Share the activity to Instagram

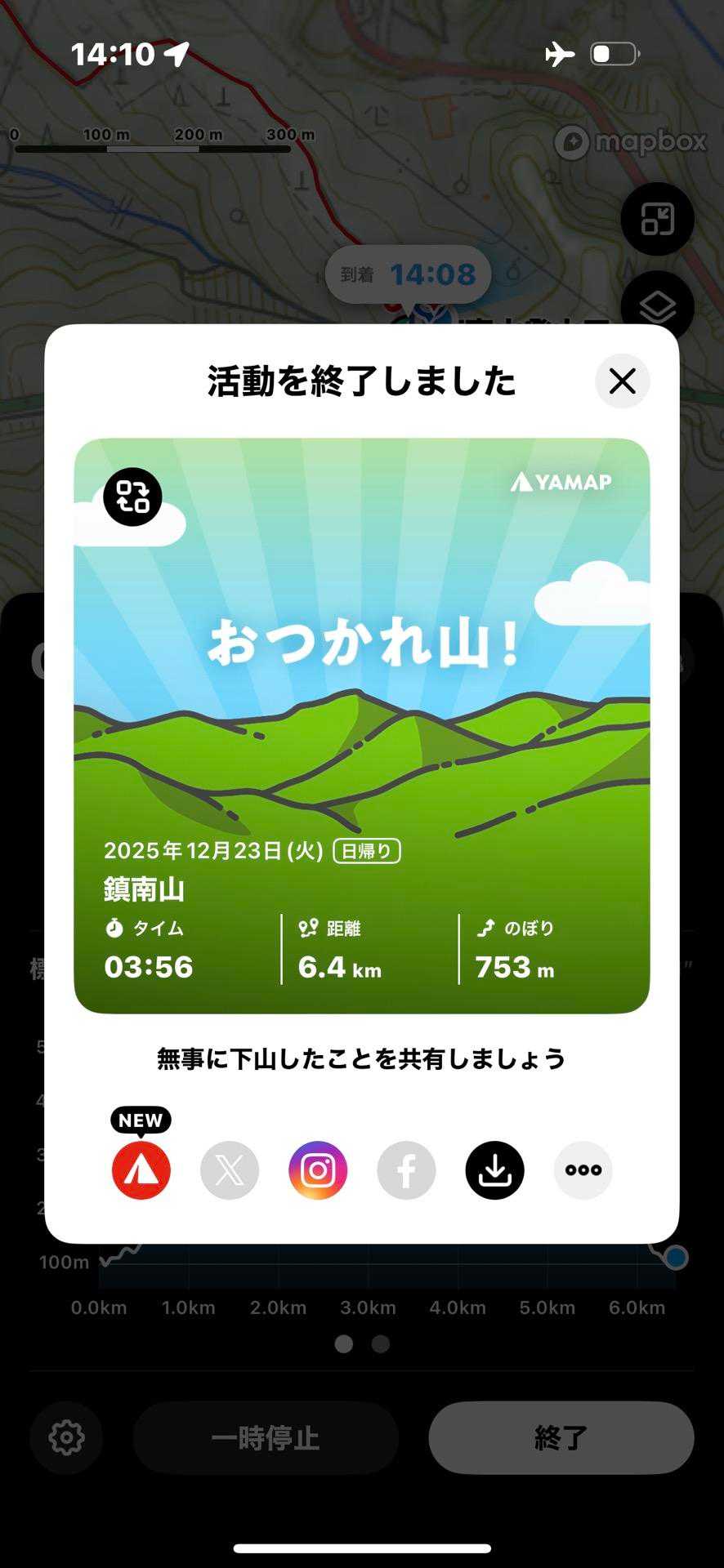point(318,1169)
